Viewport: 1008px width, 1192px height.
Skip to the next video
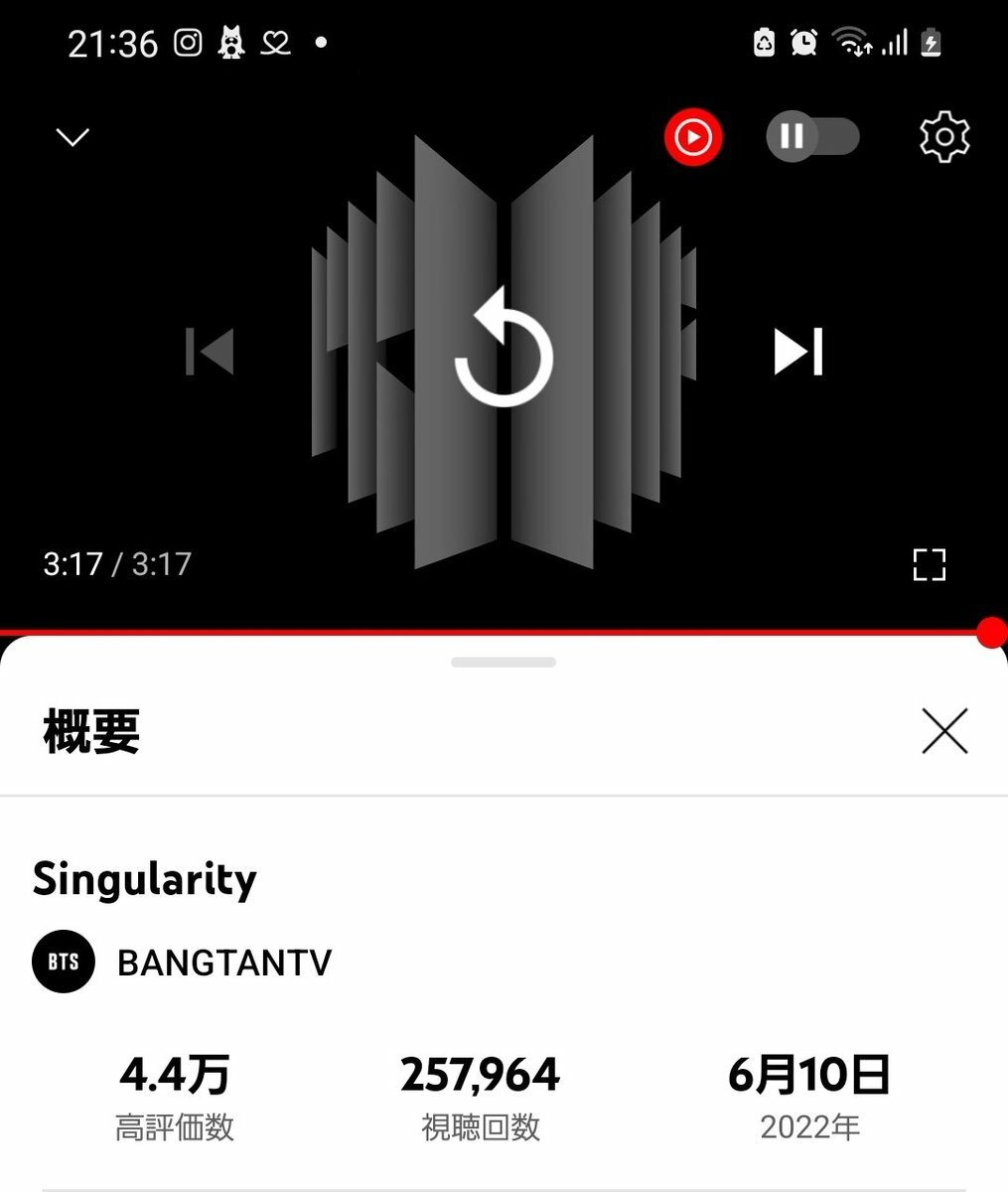click(798, 351)
